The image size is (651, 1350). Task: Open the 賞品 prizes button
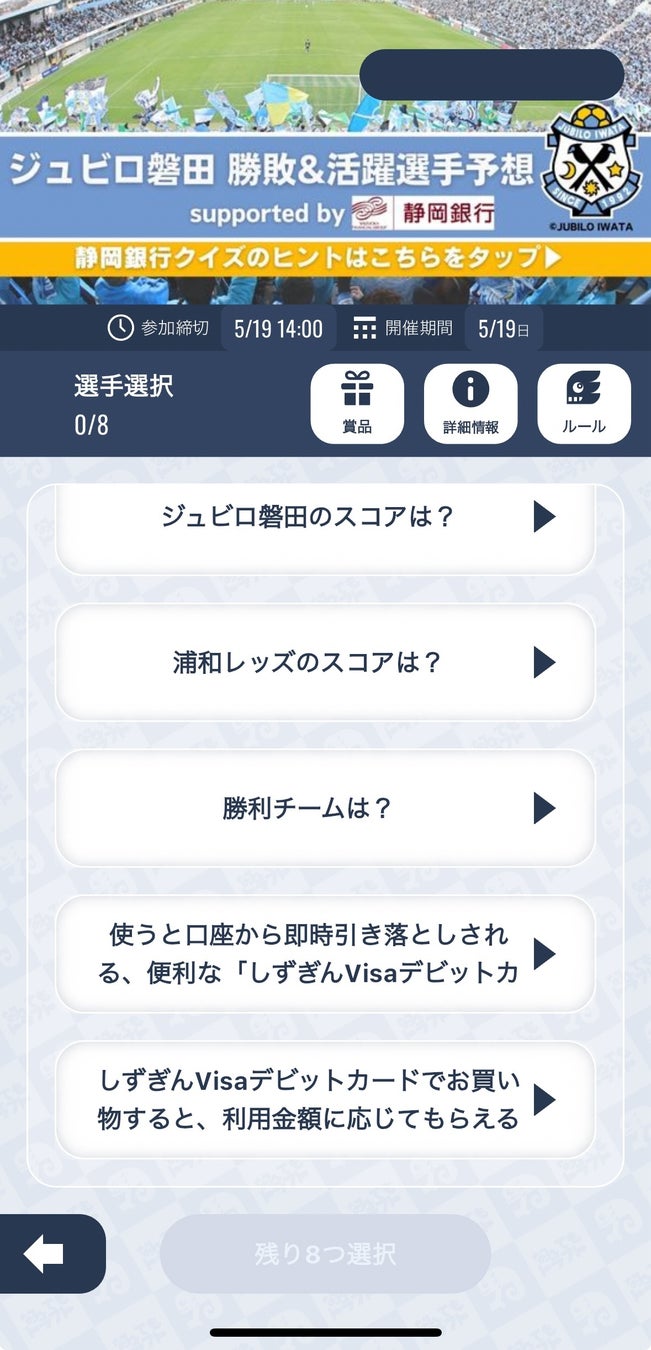pos(357,404)
